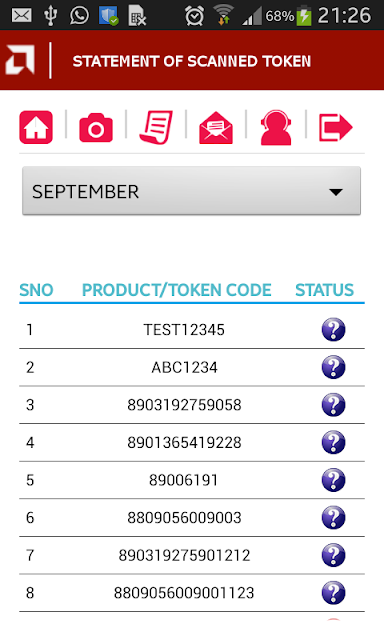384x640 pixels.
Task: Go to the home icon
Action: point(36,127)
